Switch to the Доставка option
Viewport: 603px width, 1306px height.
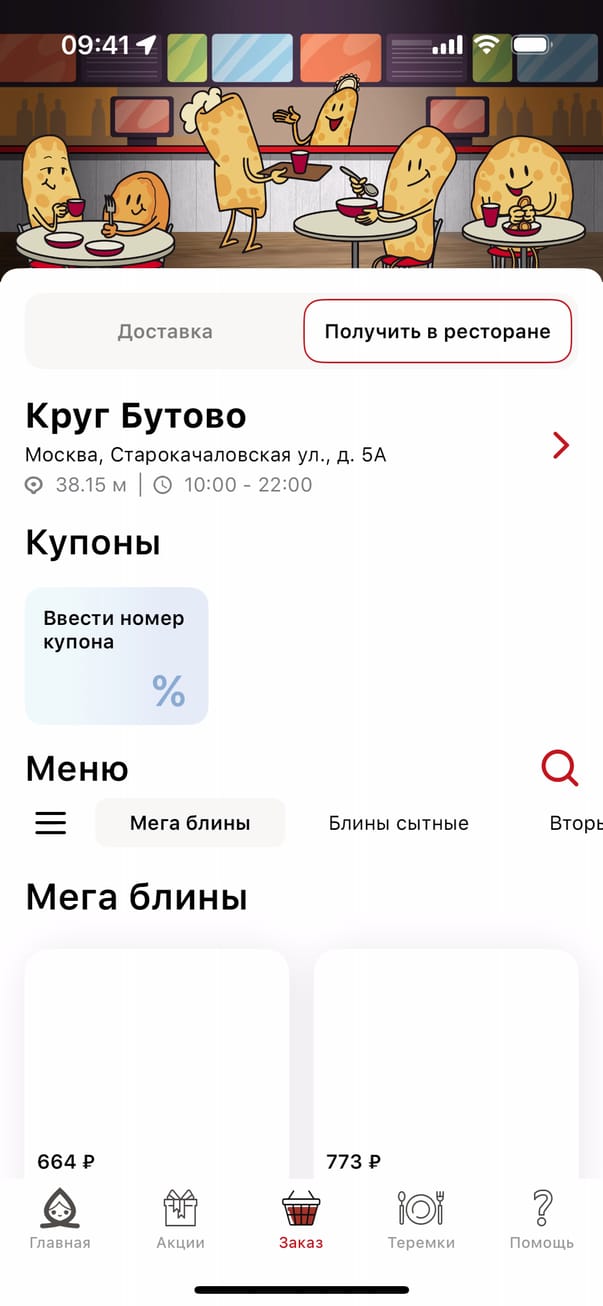(165, 331)
